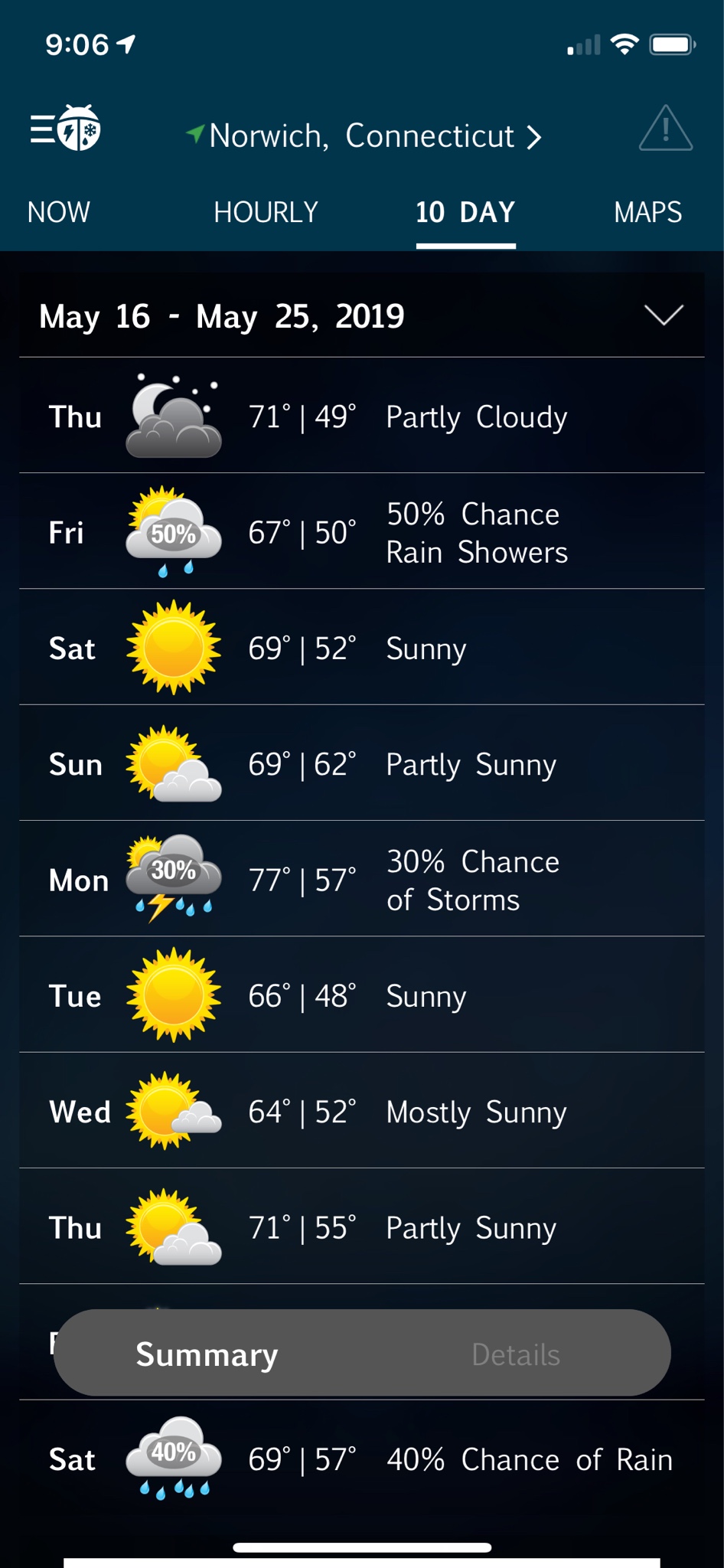
Task: Switch to the NOW tab
Action: pos(58,212)
